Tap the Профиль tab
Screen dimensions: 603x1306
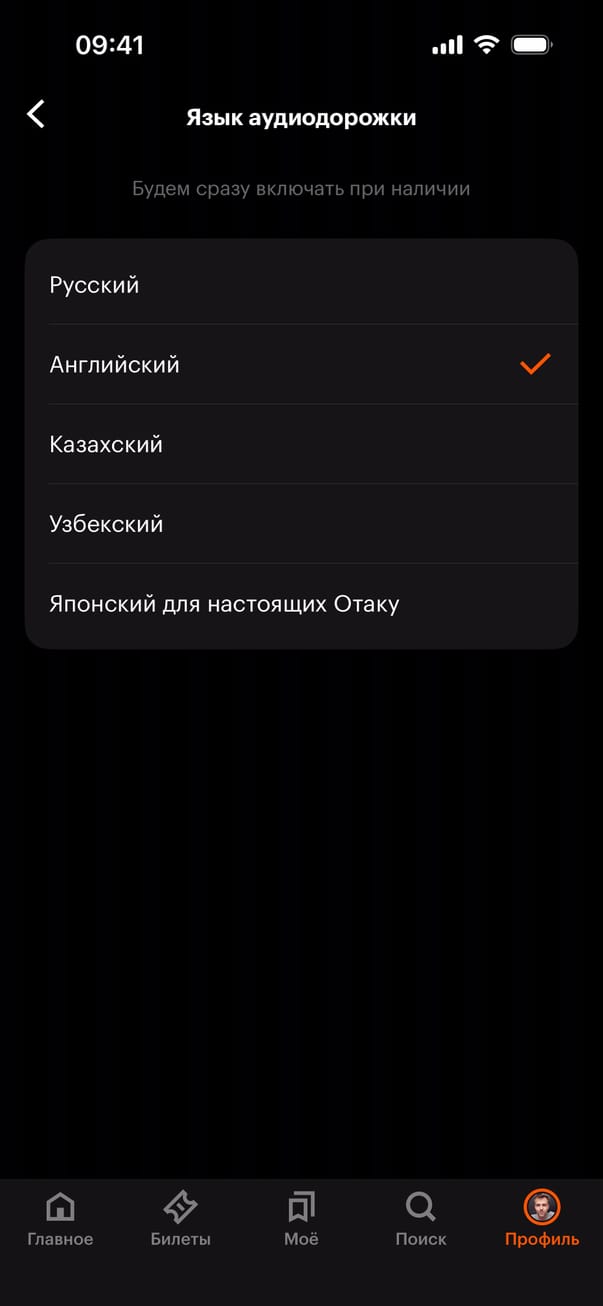pos(542,1220)
